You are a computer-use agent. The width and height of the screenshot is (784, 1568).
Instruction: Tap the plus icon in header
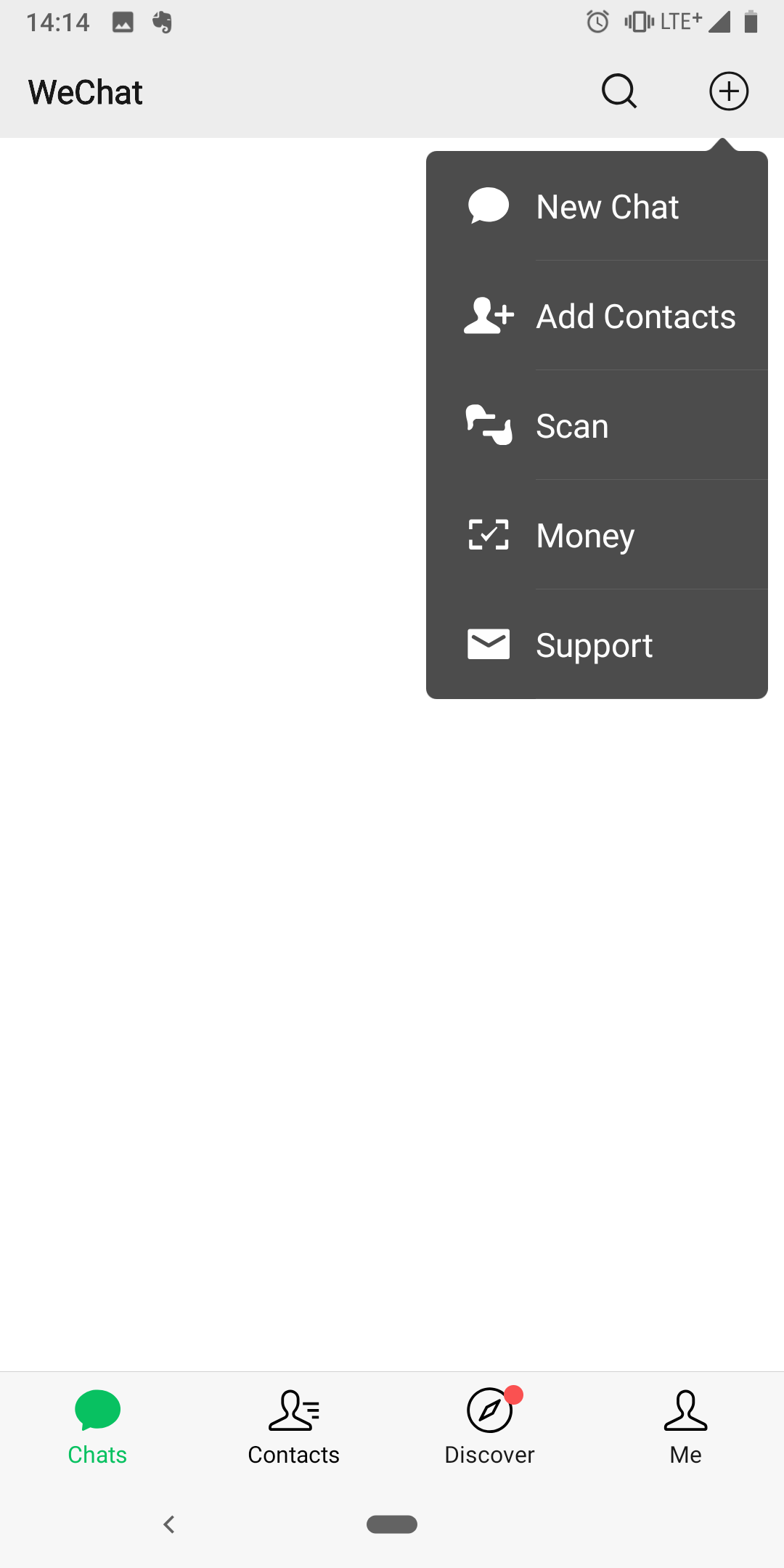(x=729, y=91)
